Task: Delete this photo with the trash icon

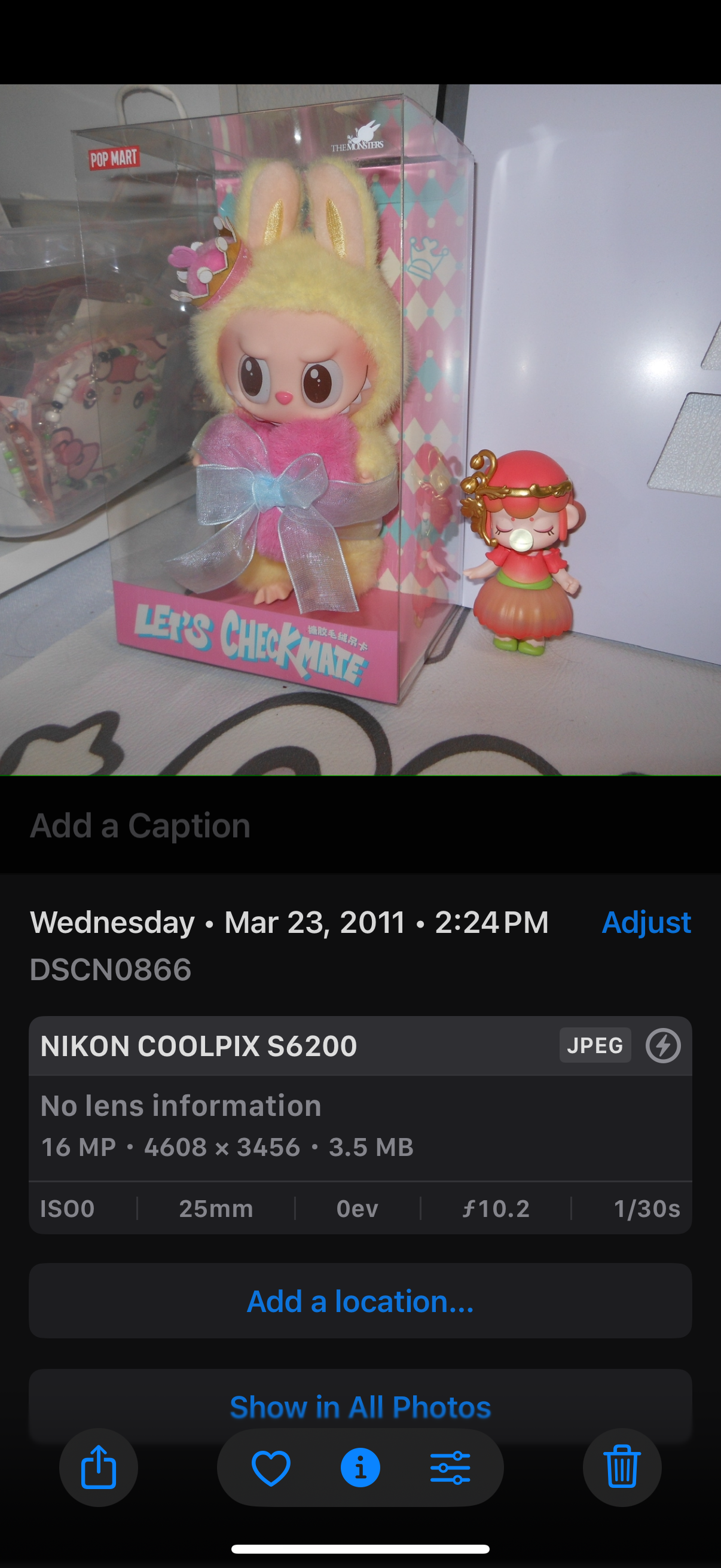Action: [622, 1468]
